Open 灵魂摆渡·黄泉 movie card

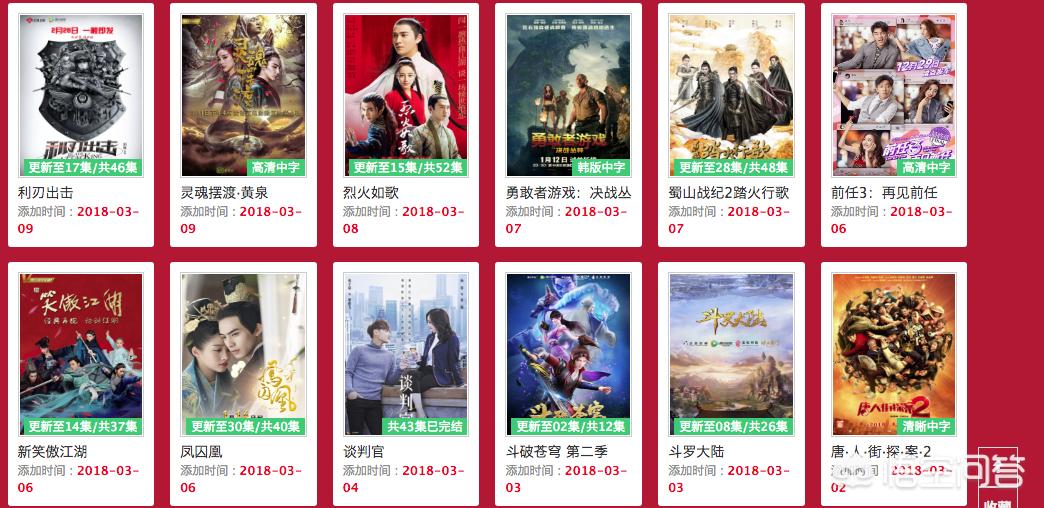(x=243, y=96)
